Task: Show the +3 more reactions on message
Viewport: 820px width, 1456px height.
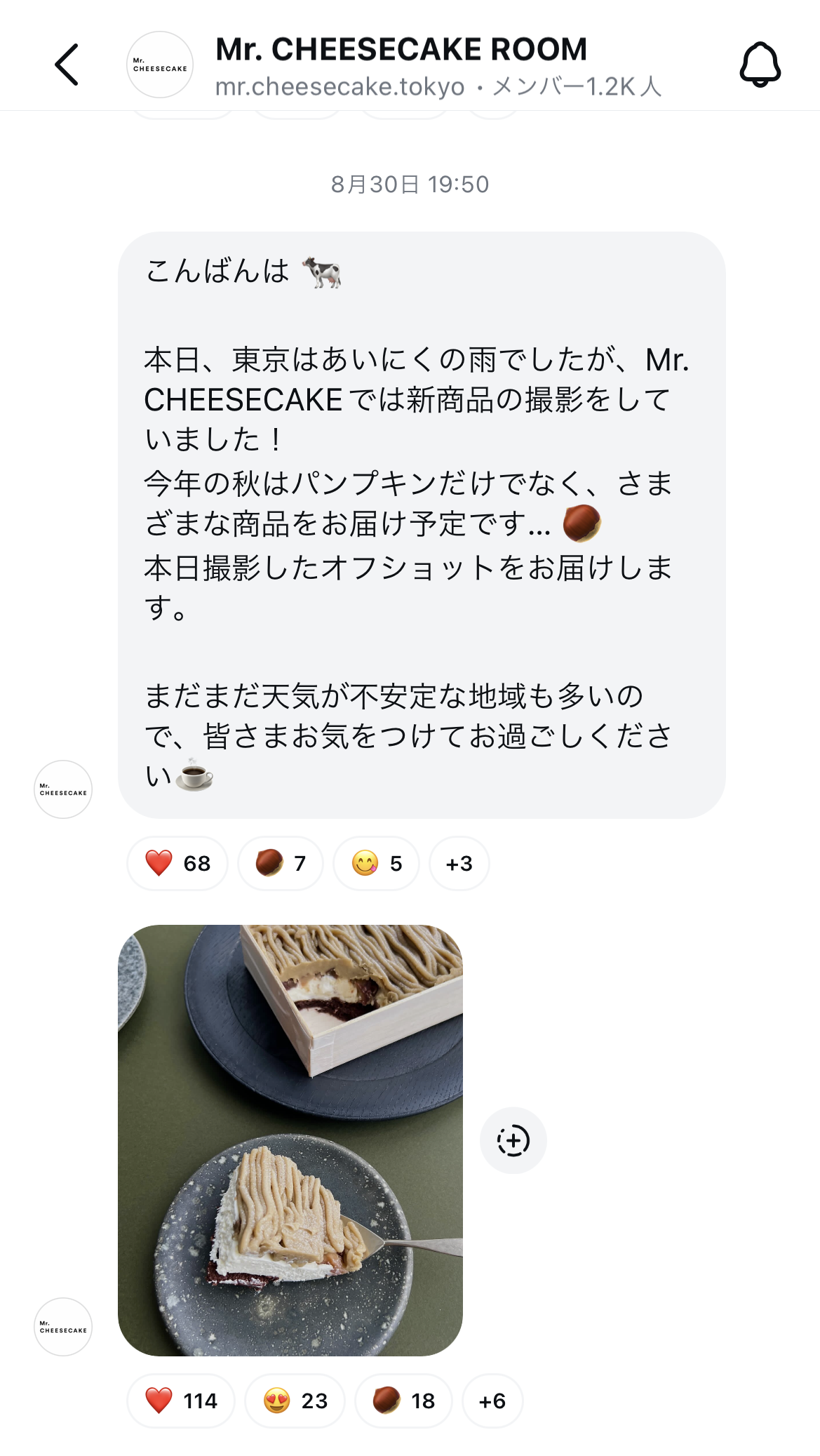Action: coord(459,863)
